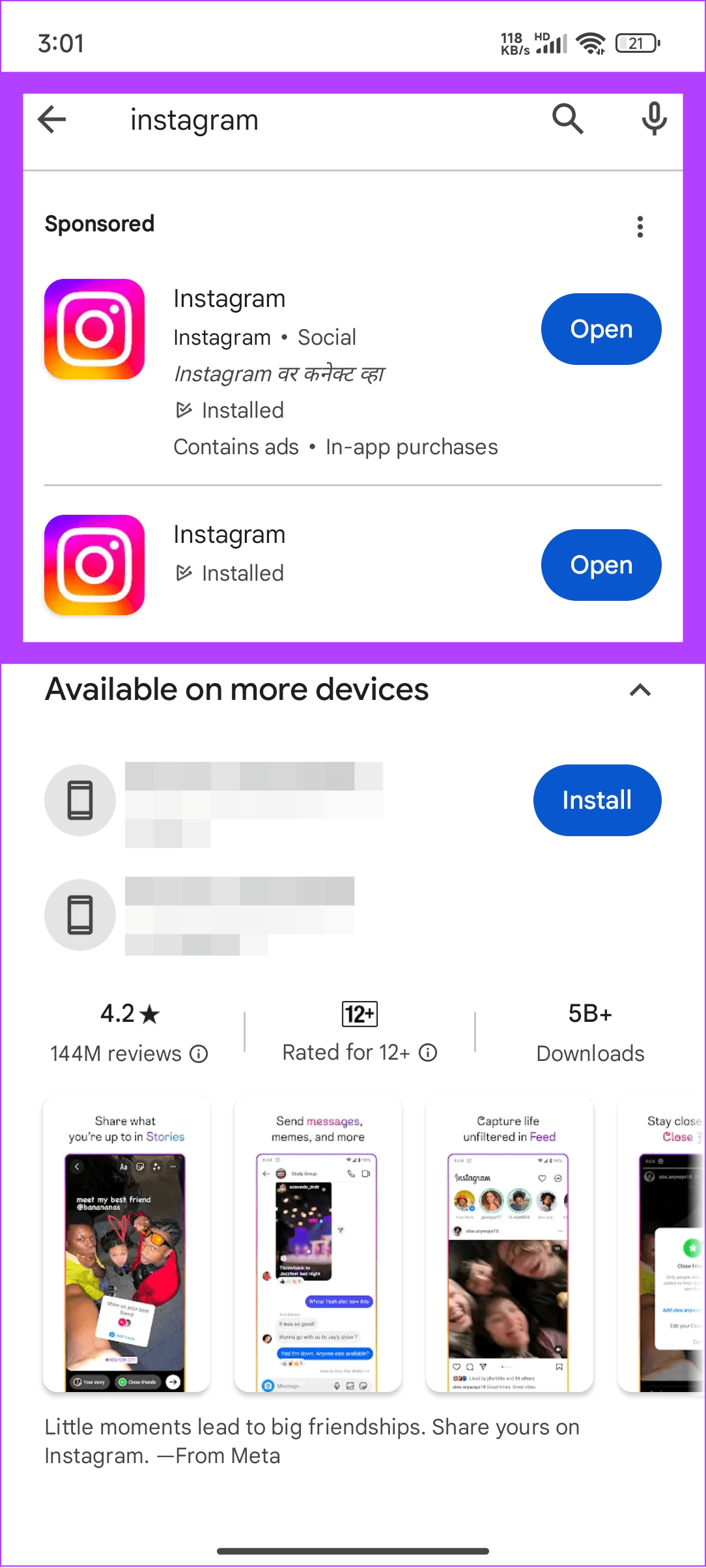Image resolution: width=706 pixels, height=1568 pixels.
Task: Install Instagram on the other device
Action: (x=597, y=800)
